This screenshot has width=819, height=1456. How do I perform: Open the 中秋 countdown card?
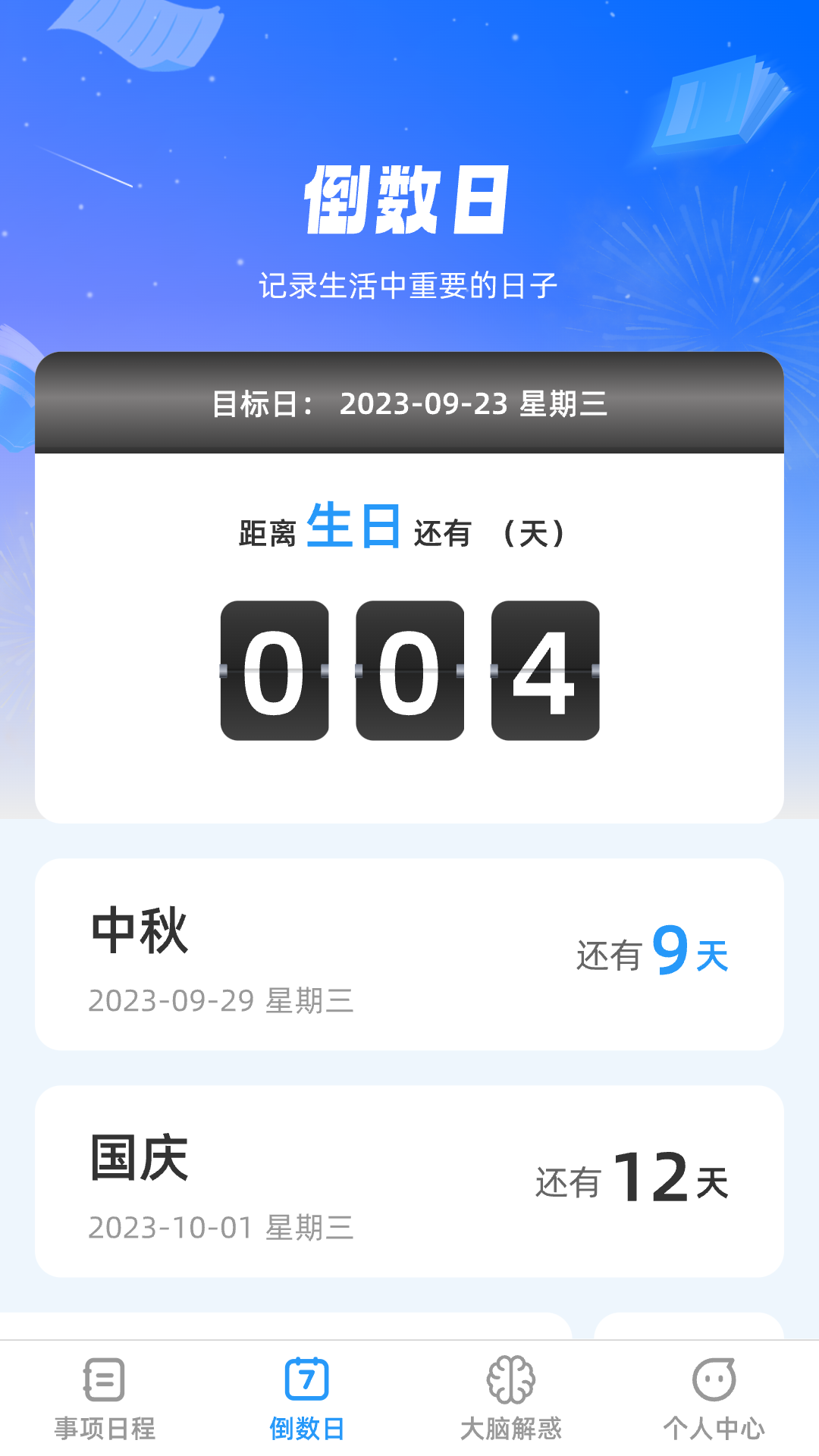click(x=409, y=954)
